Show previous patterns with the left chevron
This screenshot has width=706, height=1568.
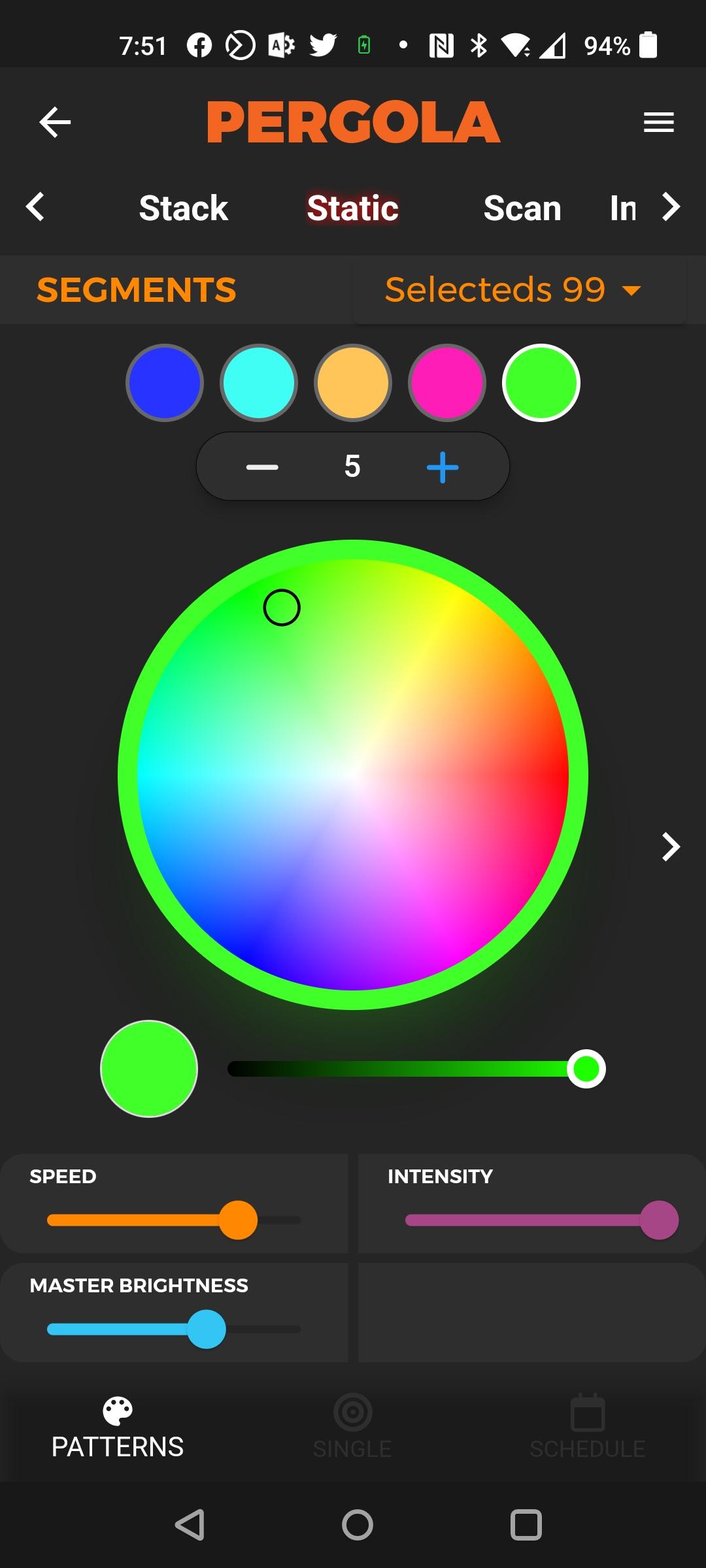[x=35, y=207]
